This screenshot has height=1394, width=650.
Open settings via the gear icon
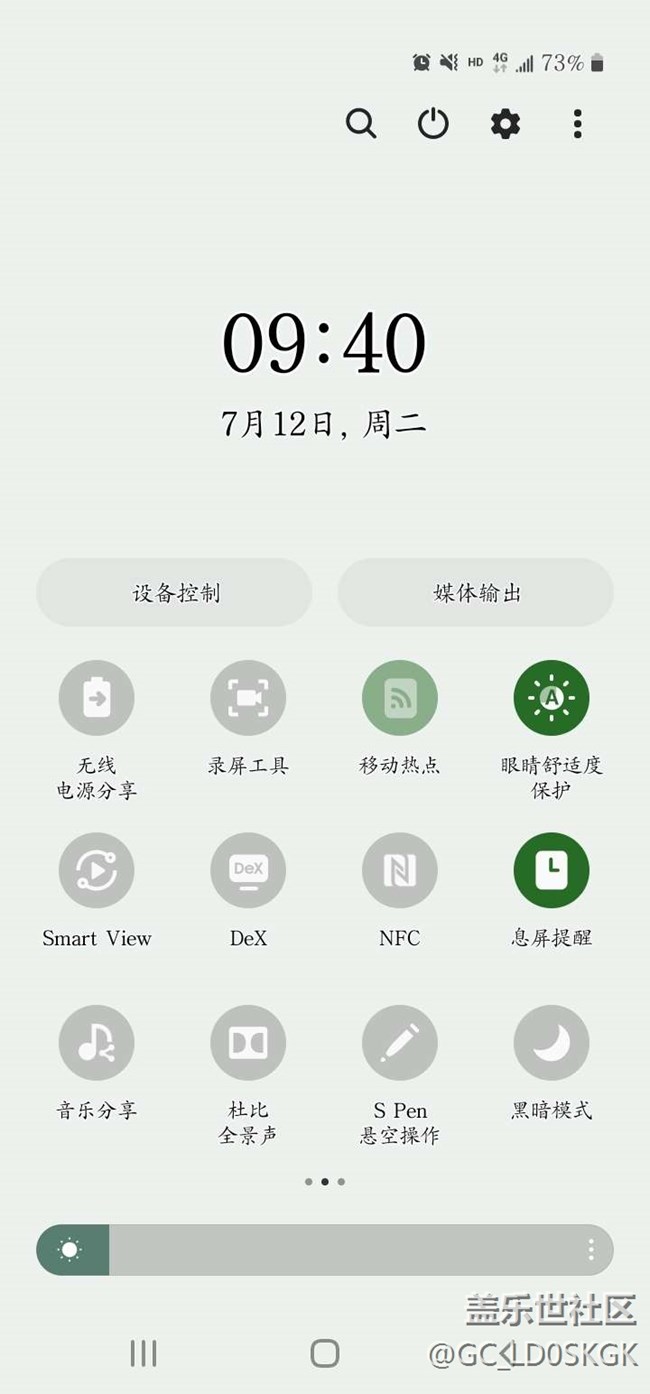505,124
